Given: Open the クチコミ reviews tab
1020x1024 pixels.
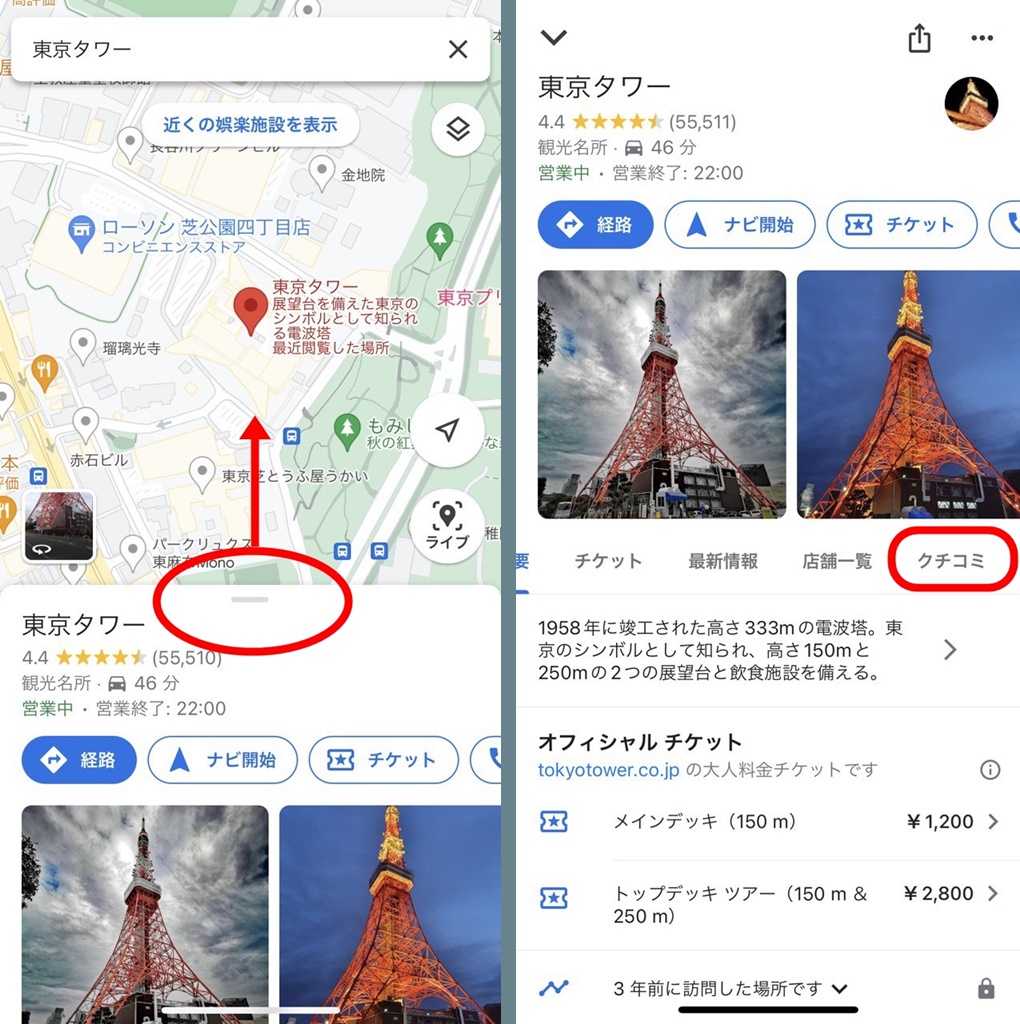Looking at the screenshot, I should 951,561.
